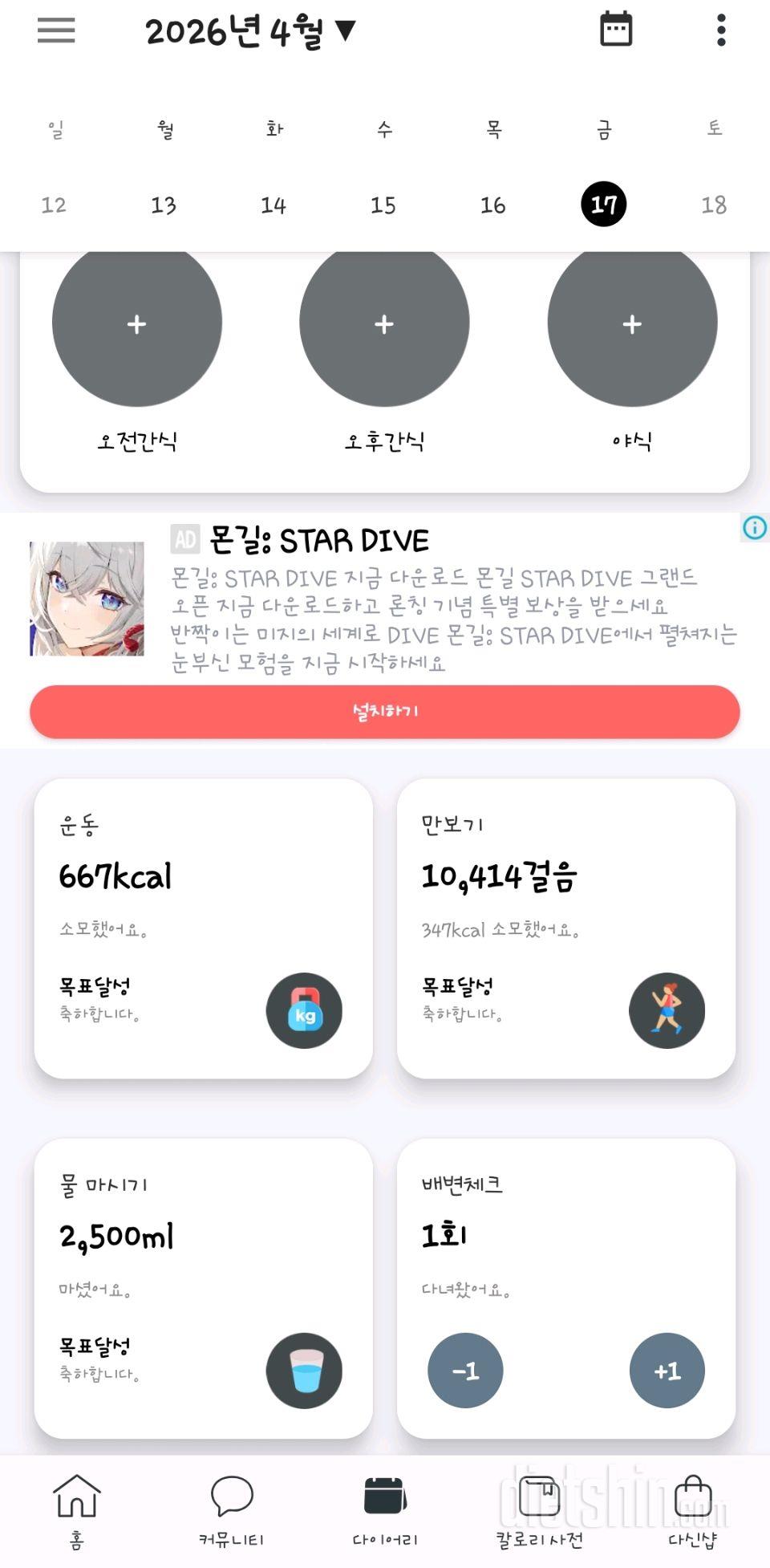The width and height of the screenshot is (770, 1568).
Task: Add an entry to 야식
Action: [x=632, y=323]
